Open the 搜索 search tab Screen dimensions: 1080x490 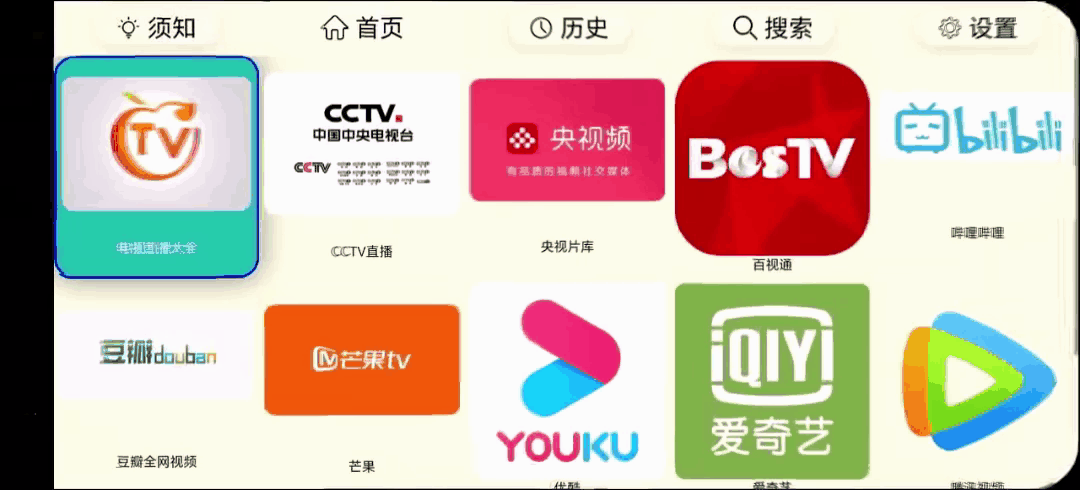coord(772,28)
